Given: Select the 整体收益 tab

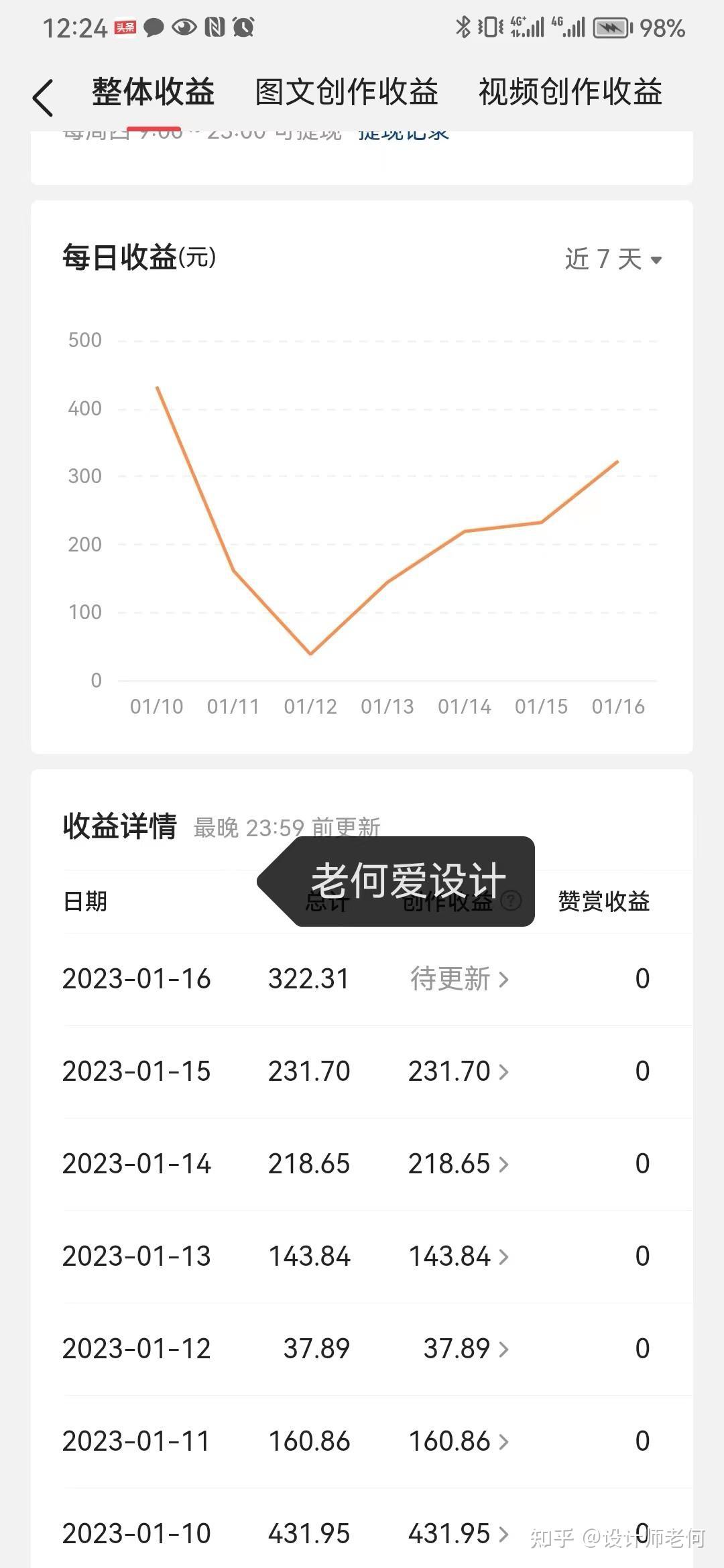Looking at the screenshot, I should [153, 92].
